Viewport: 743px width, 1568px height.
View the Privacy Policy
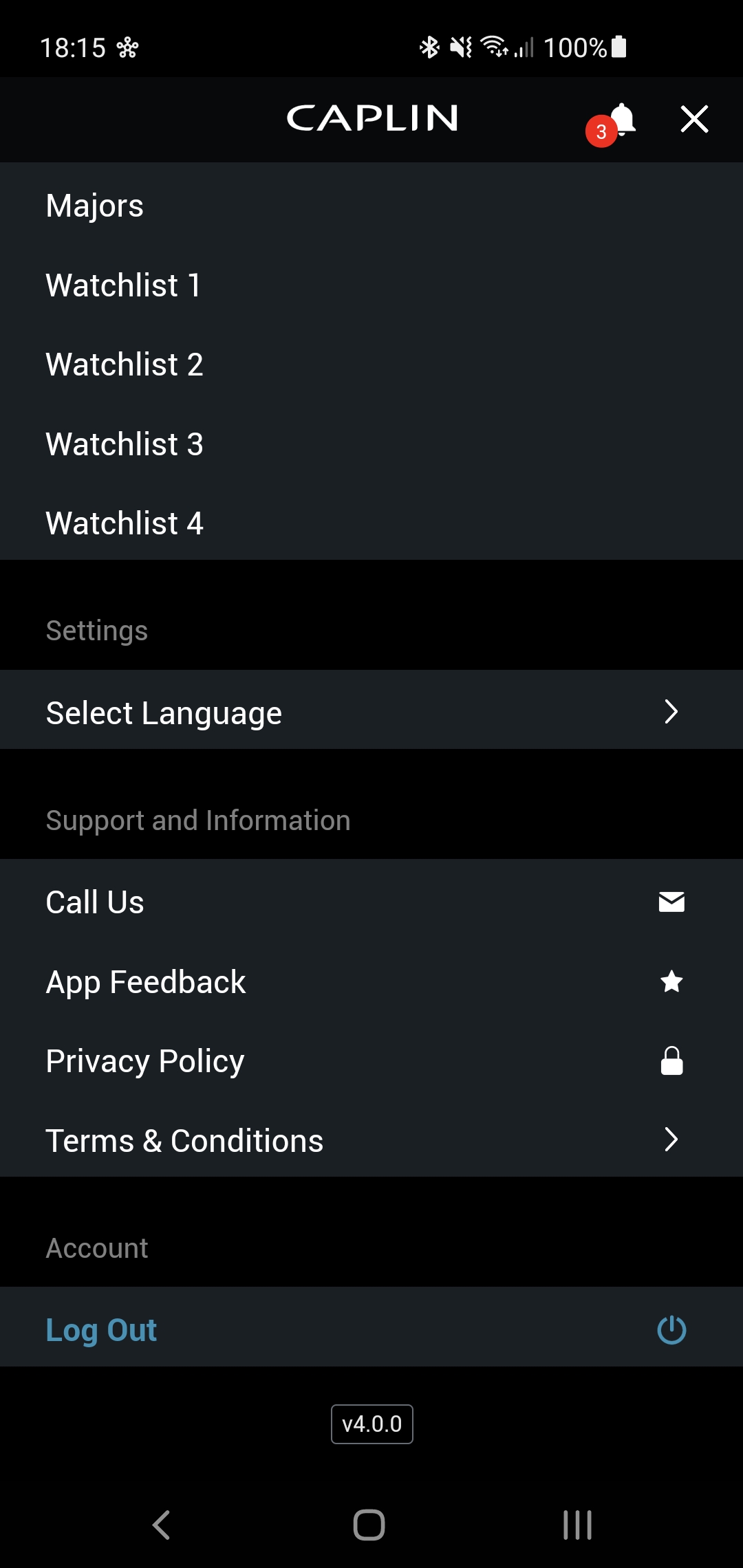point(371,1061)
